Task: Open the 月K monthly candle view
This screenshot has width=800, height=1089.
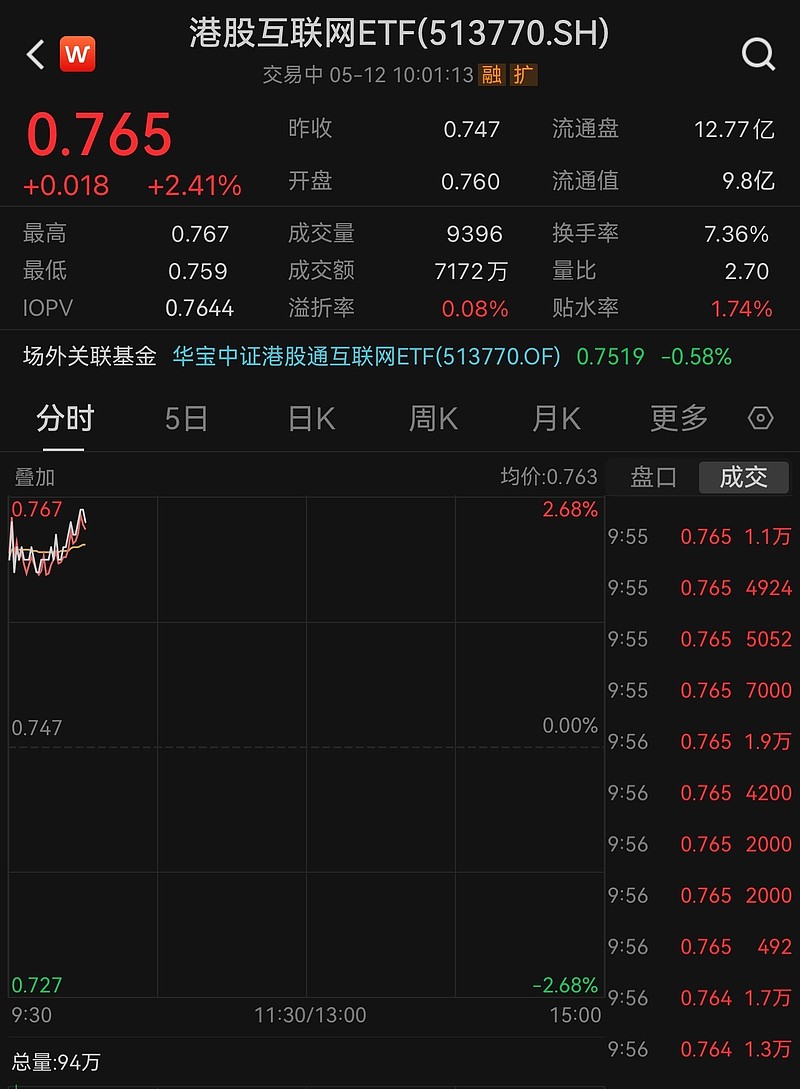Action: tap(555, 418)
